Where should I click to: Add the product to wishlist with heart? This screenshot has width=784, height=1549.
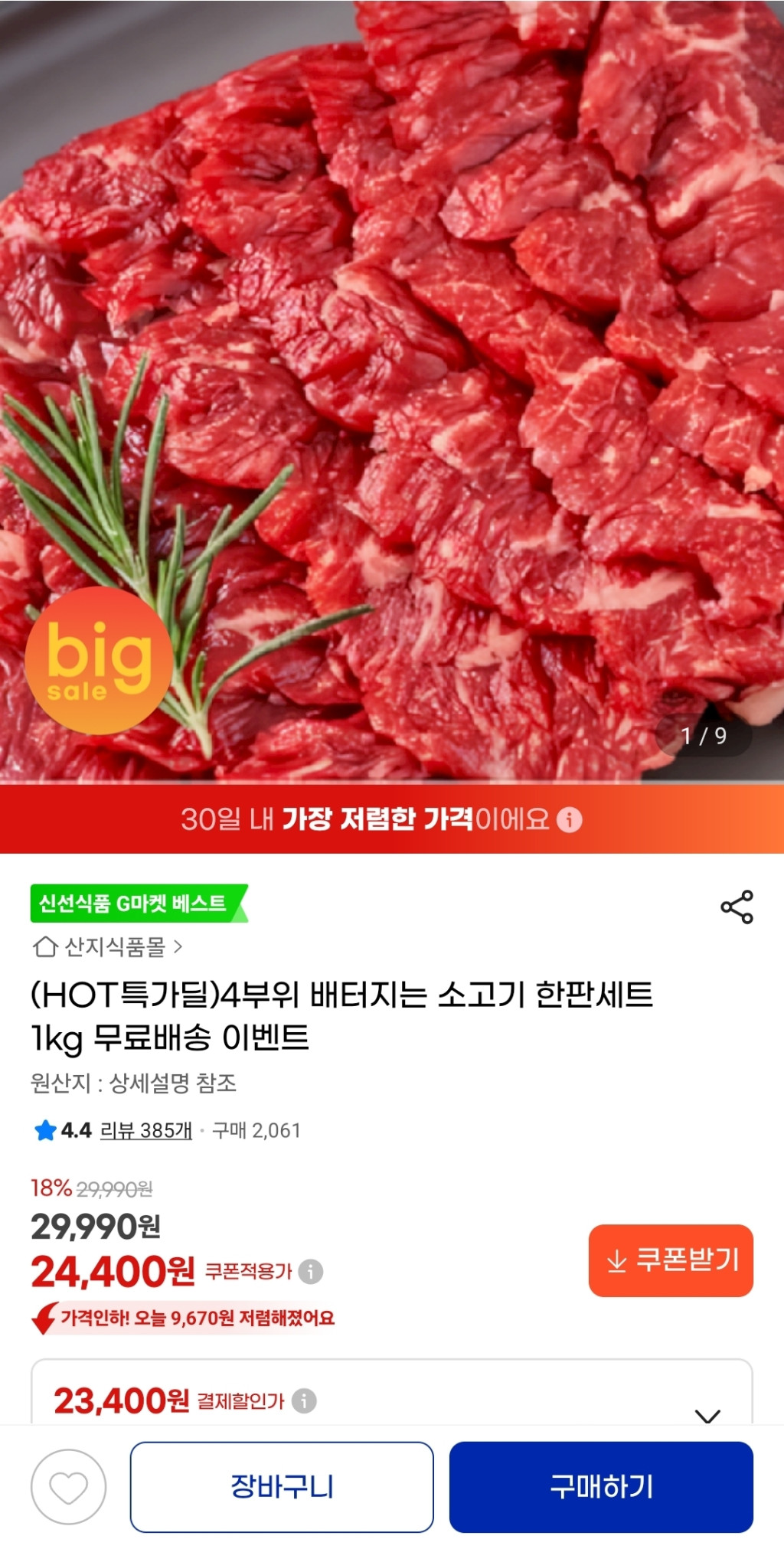point(68,1487)
